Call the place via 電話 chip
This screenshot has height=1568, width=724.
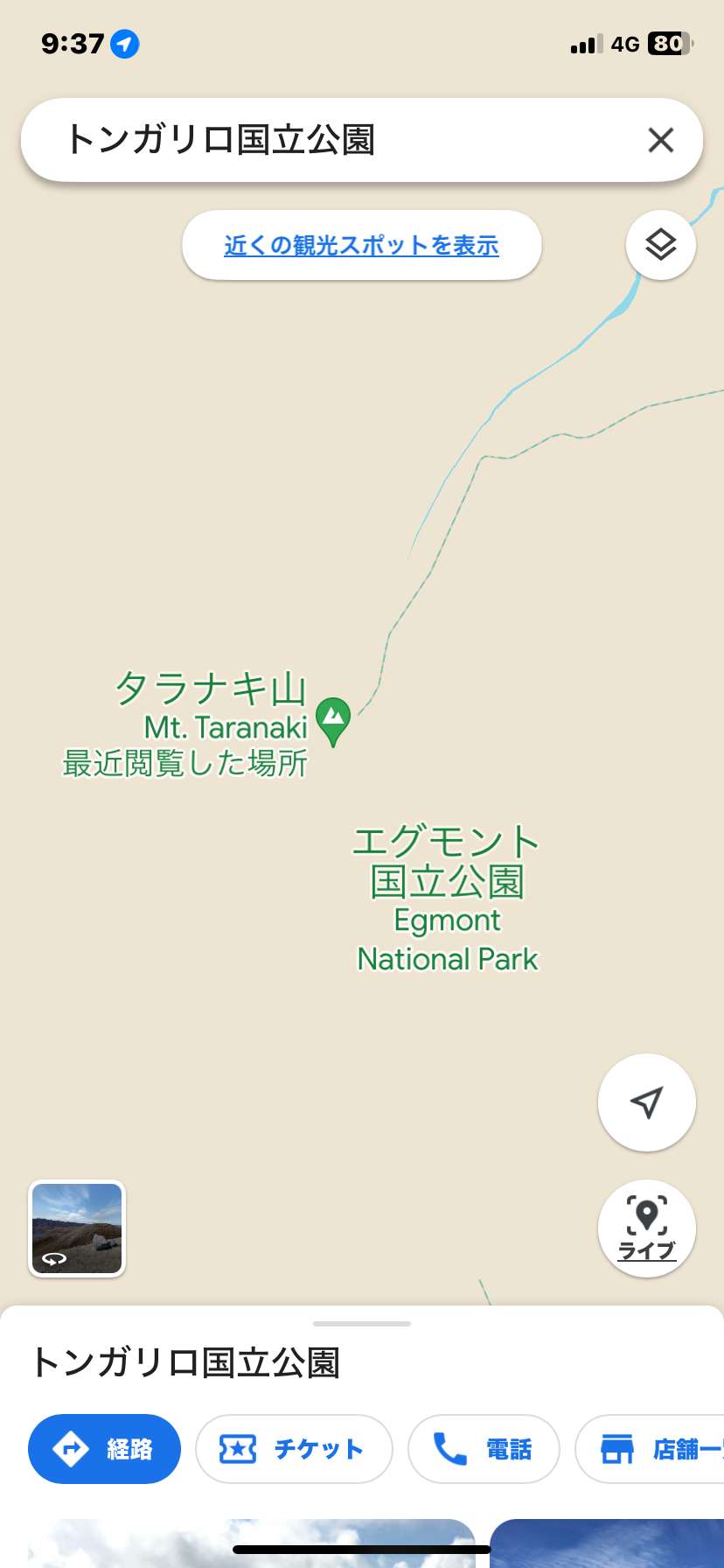484,1449
